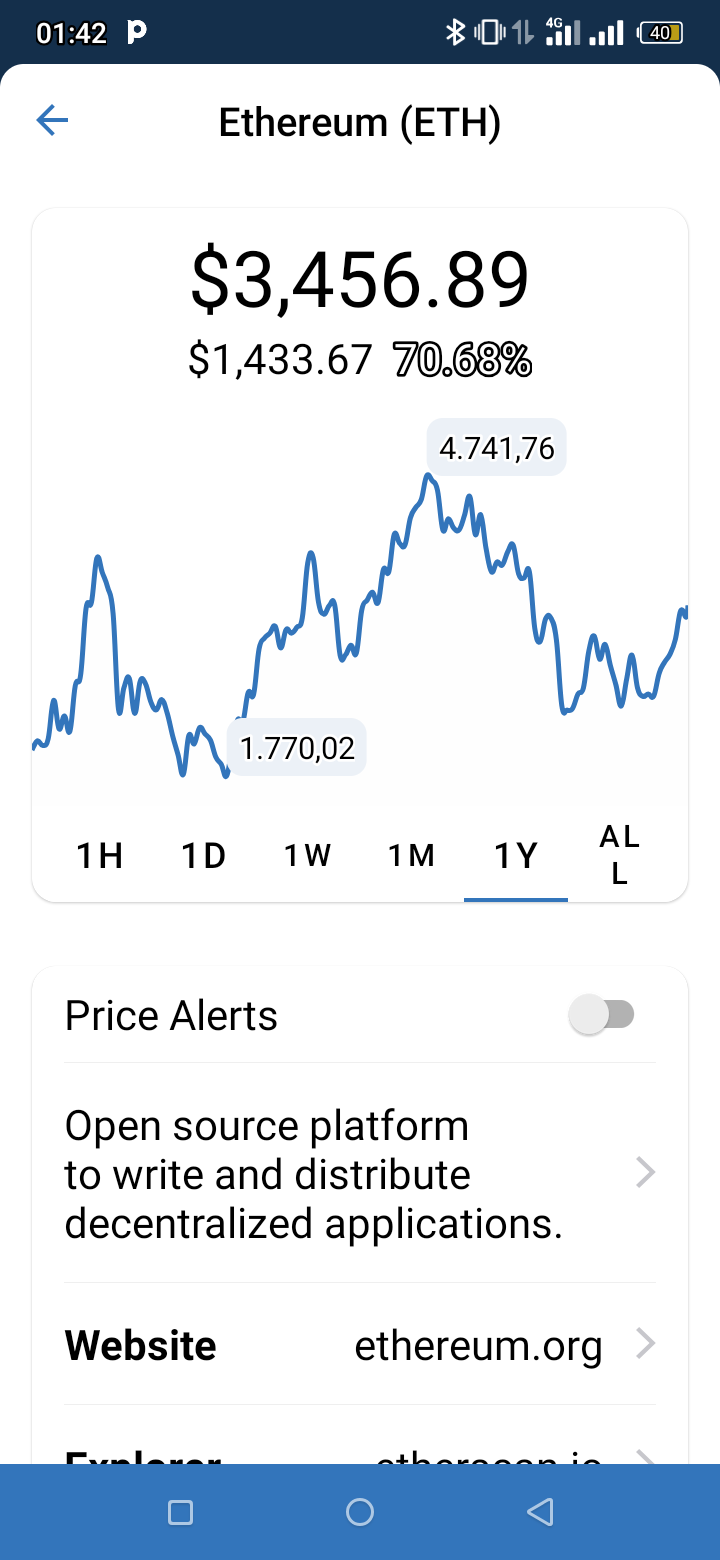
Task: Open the Ethereum description row
Action: click(x=360, y=1173)
